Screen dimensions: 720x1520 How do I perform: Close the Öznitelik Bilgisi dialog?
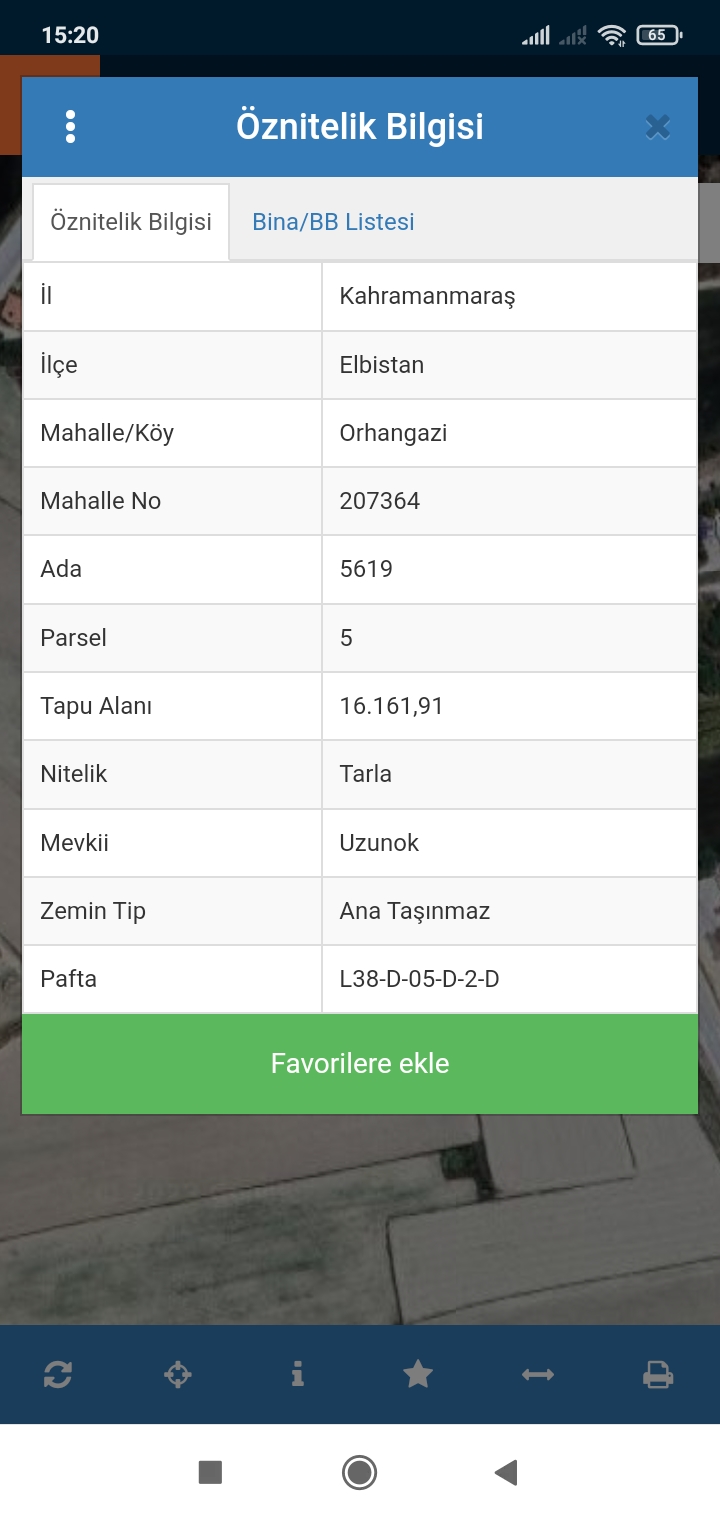click(657, 127)
